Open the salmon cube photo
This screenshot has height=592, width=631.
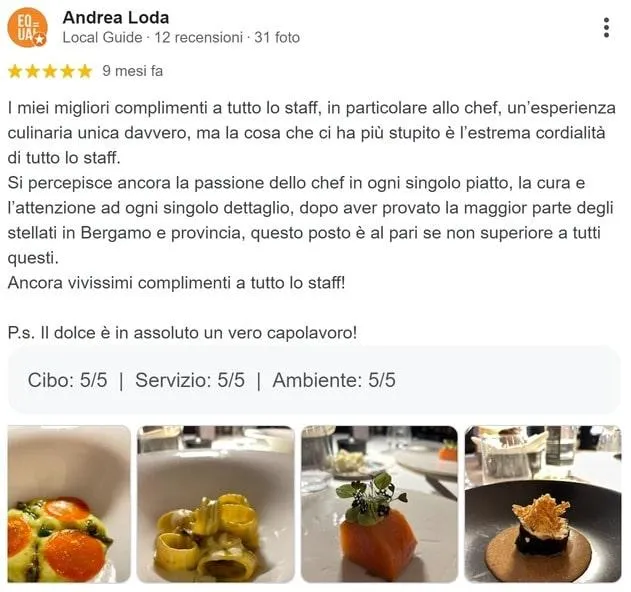coord(379,504)
